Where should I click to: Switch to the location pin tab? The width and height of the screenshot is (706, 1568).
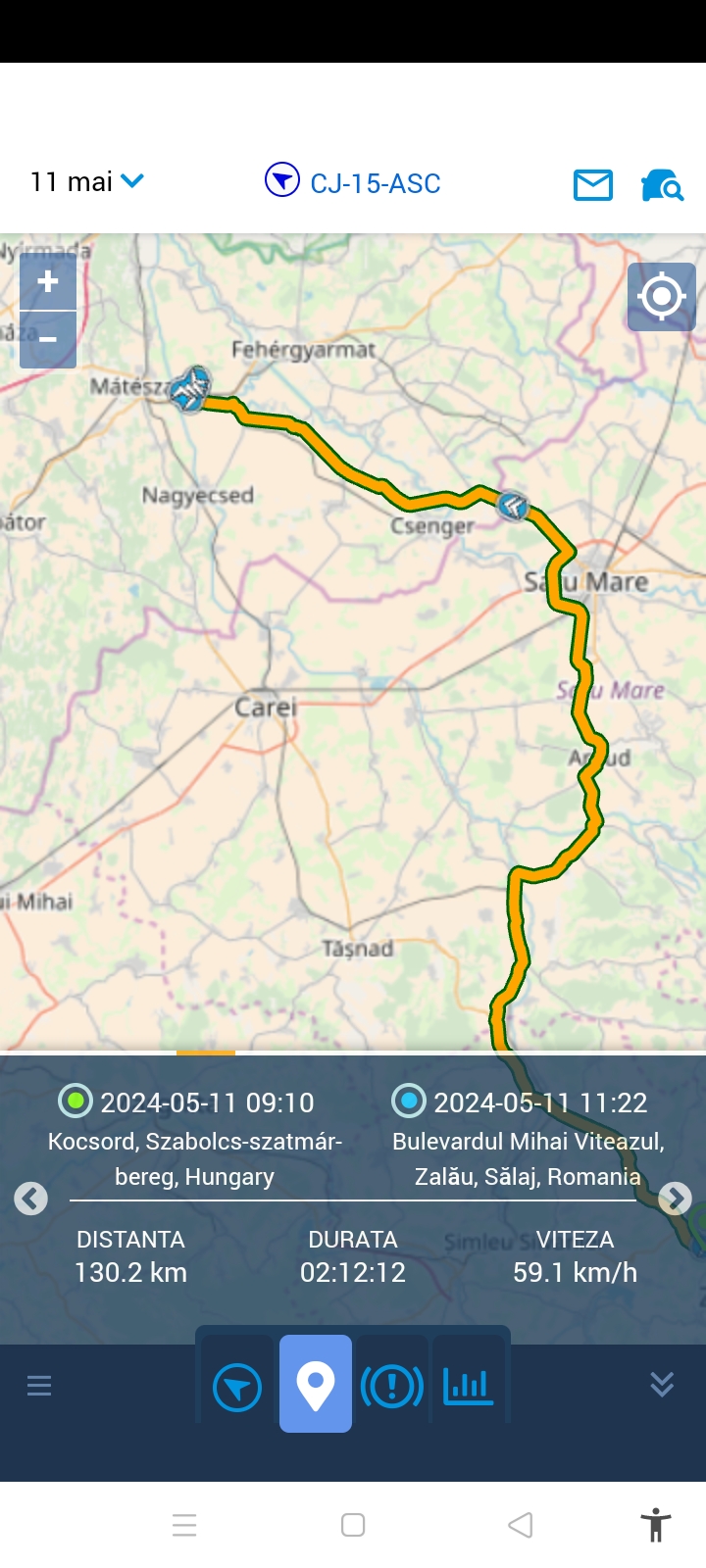tap(316, 1385)
